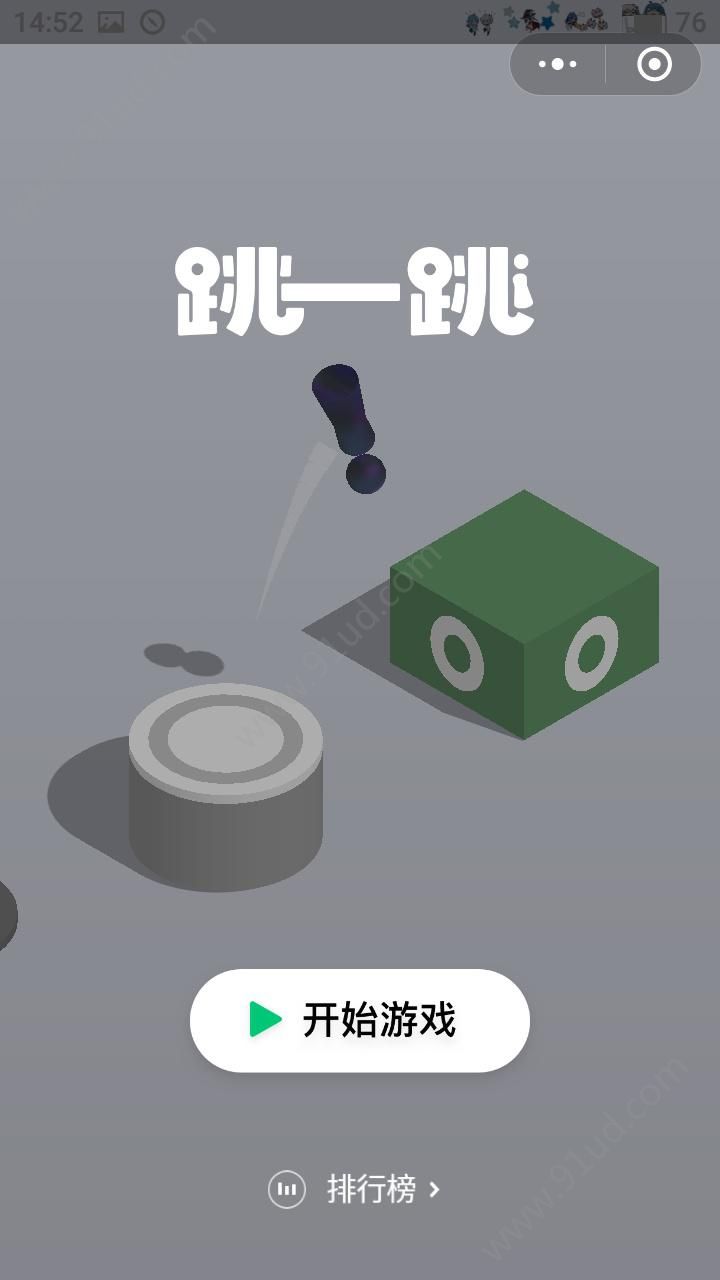The image size is (720, 1280).
Task: Open the 排行榜 leaderboard
Action: [x=357, y=1189]
